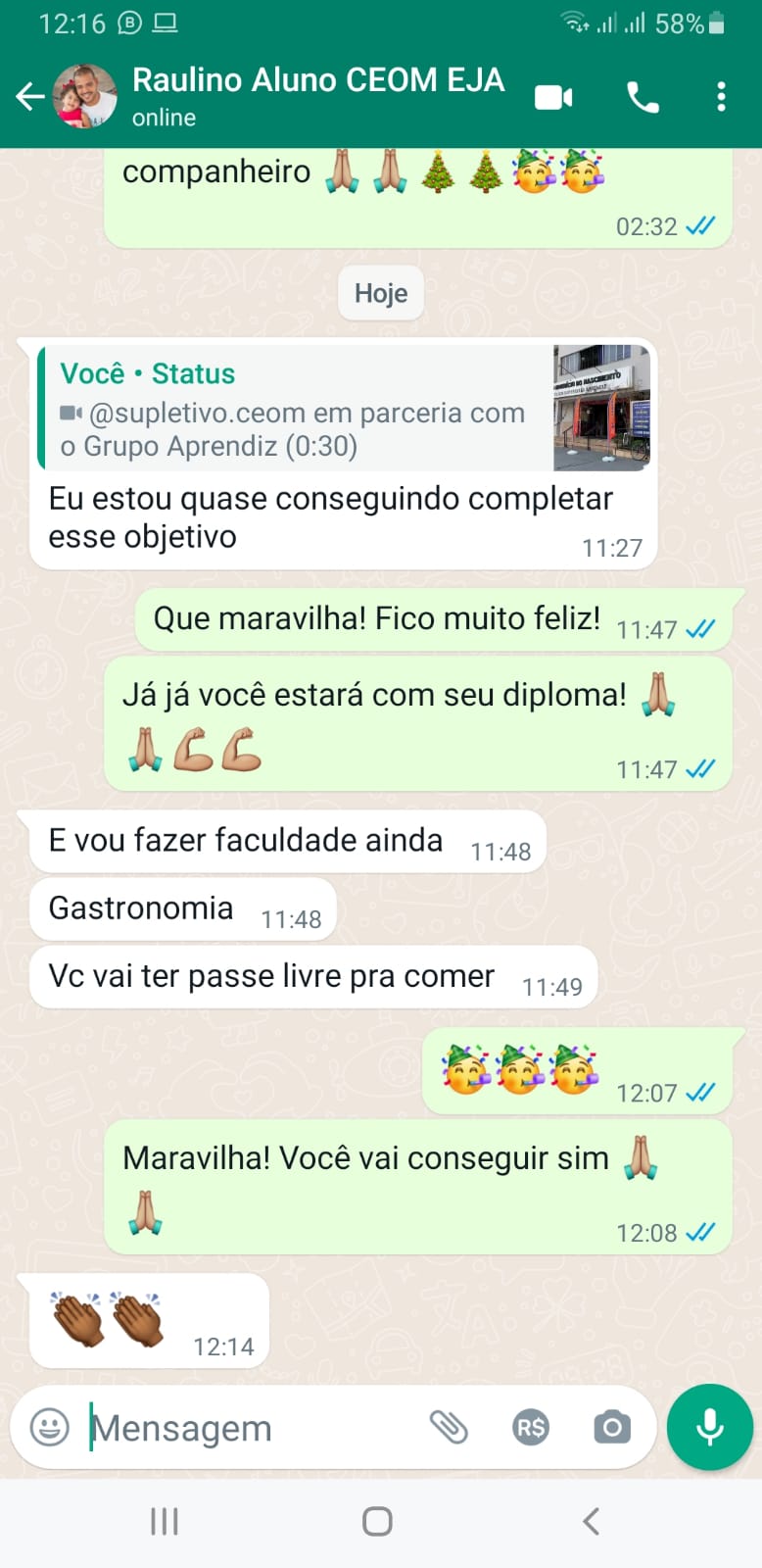The image size is (762, 1568).
Task: Open the camera from the message bar
Action: pos(612,1427)
